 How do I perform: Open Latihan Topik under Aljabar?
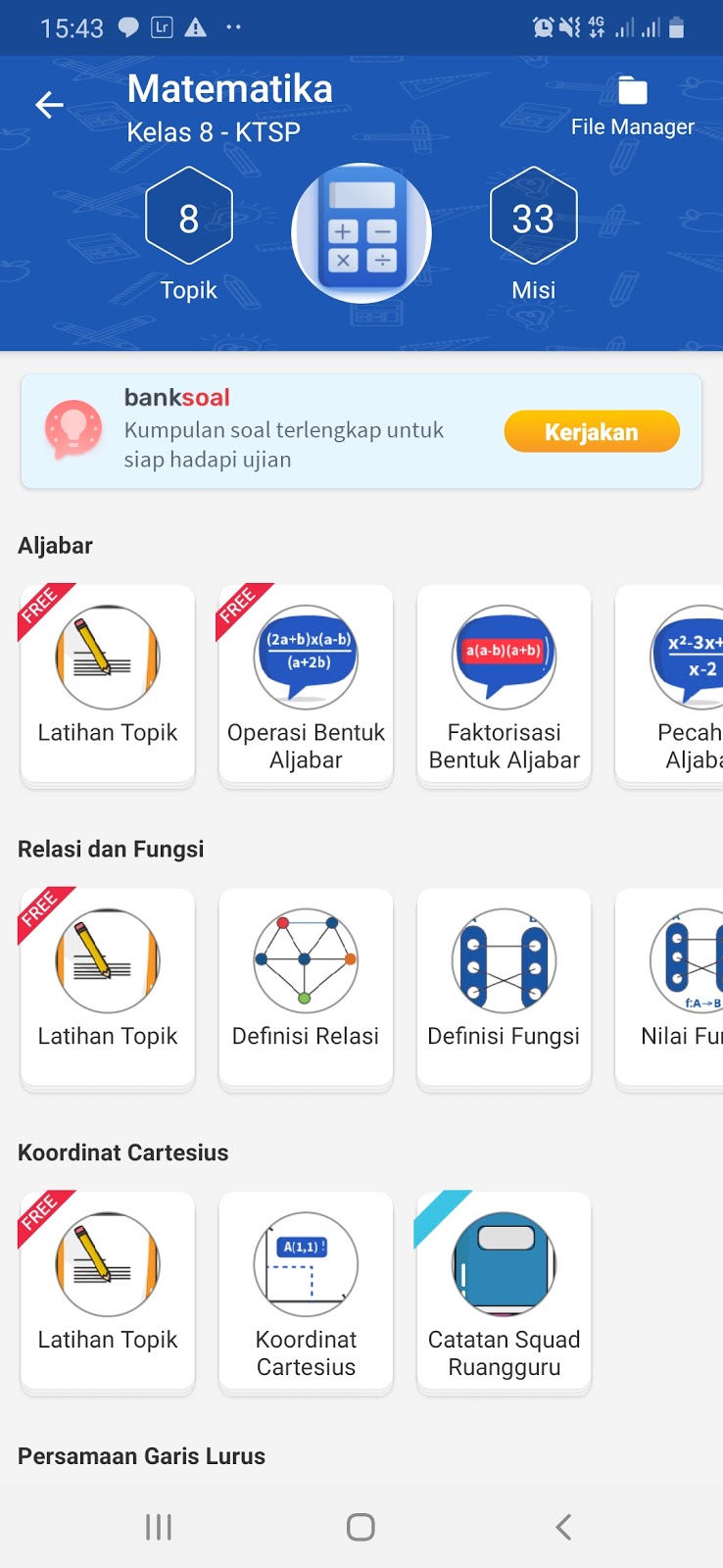108,684
